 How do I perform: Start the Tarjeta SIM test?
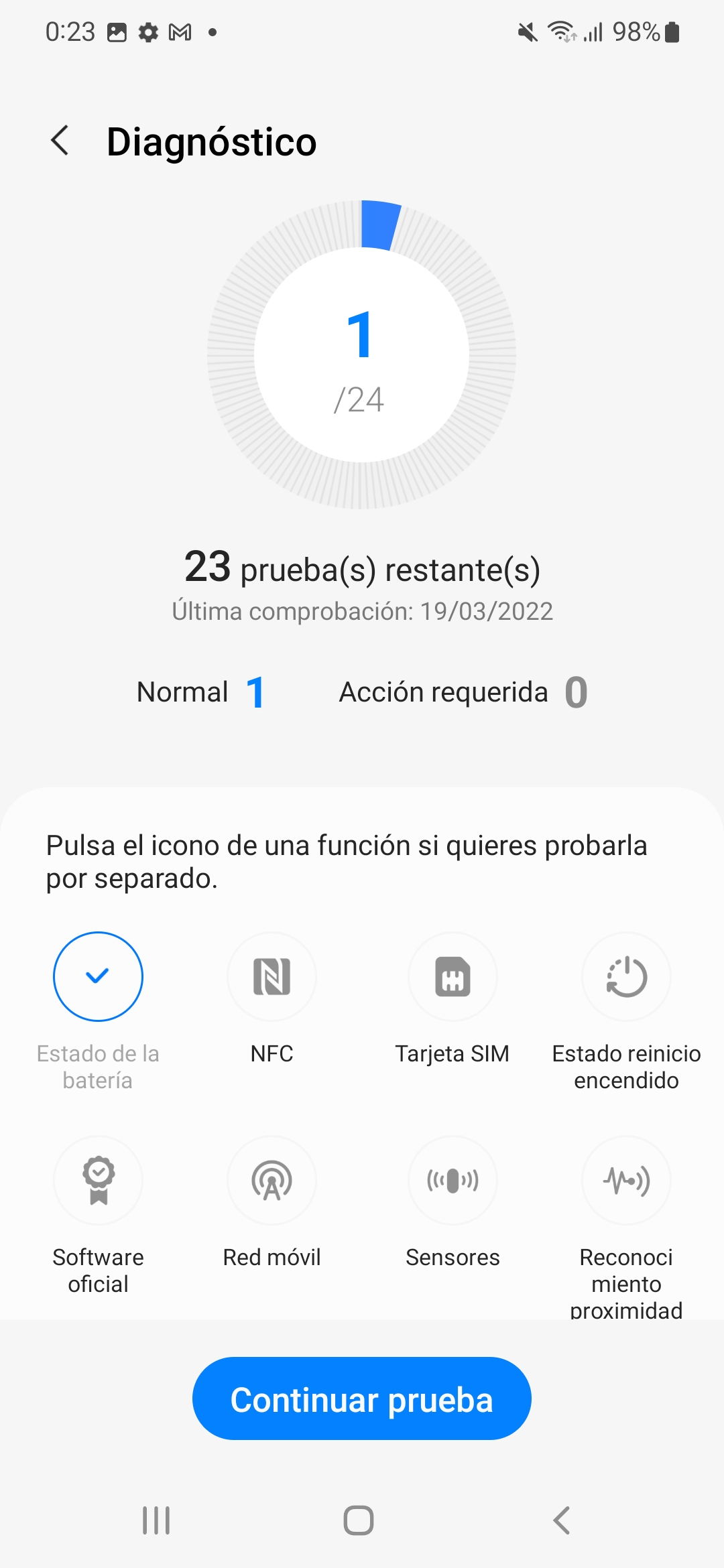[452, 976]
